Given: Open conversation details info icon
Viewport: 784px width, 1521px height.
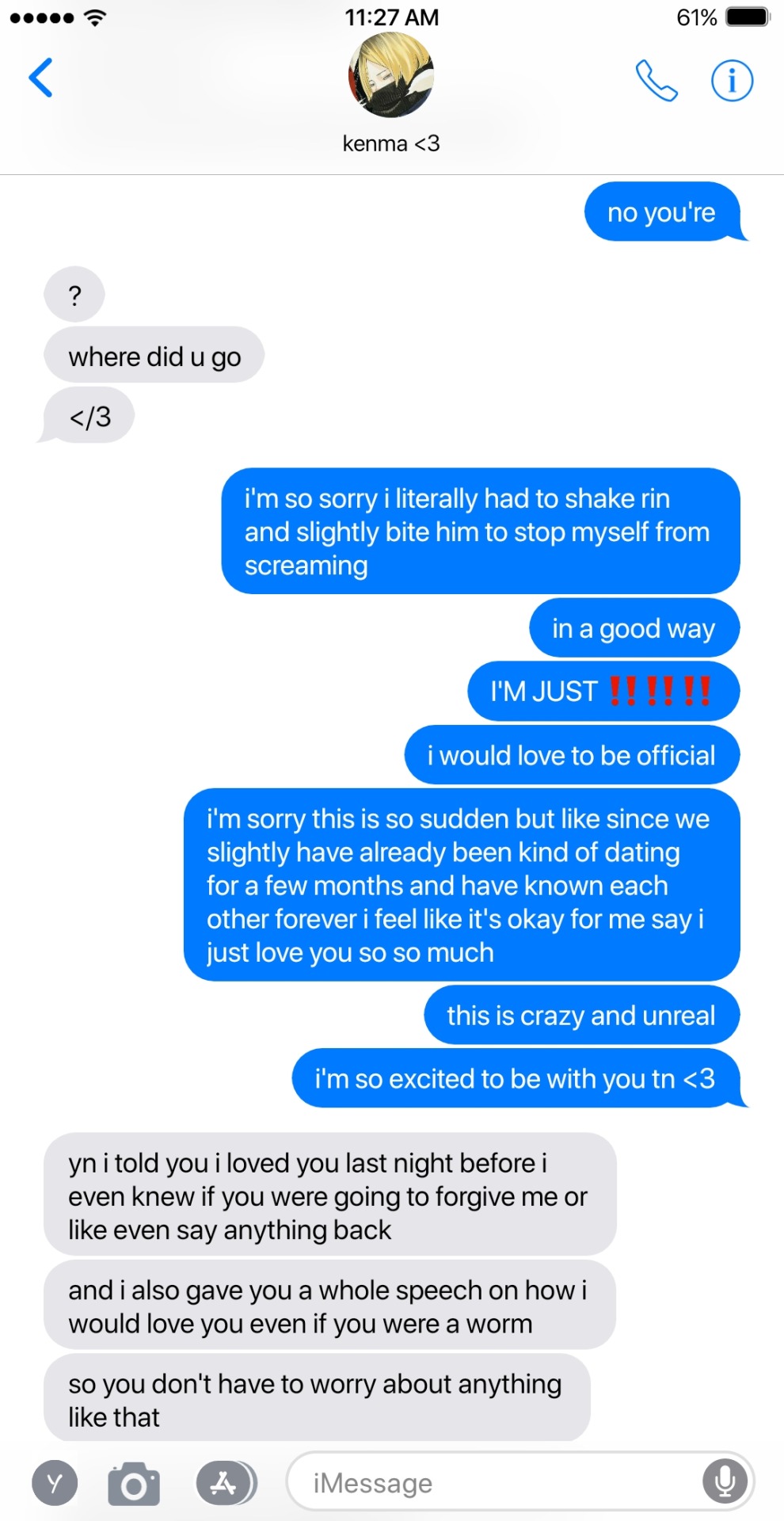Looking at the screenshot, I should pos(731,80).
